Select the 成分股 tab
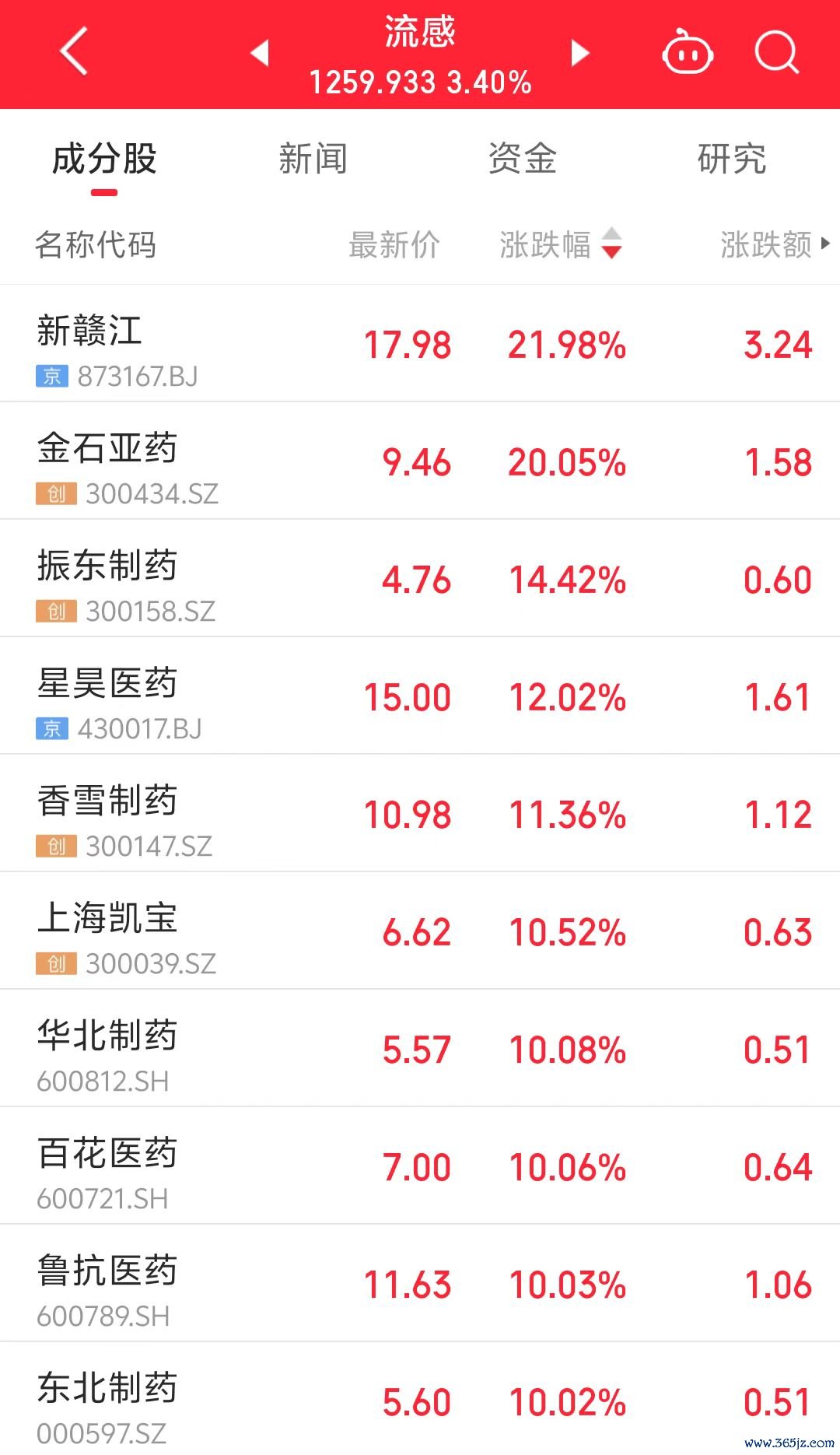840x1455 pixels. pos(104,159)
